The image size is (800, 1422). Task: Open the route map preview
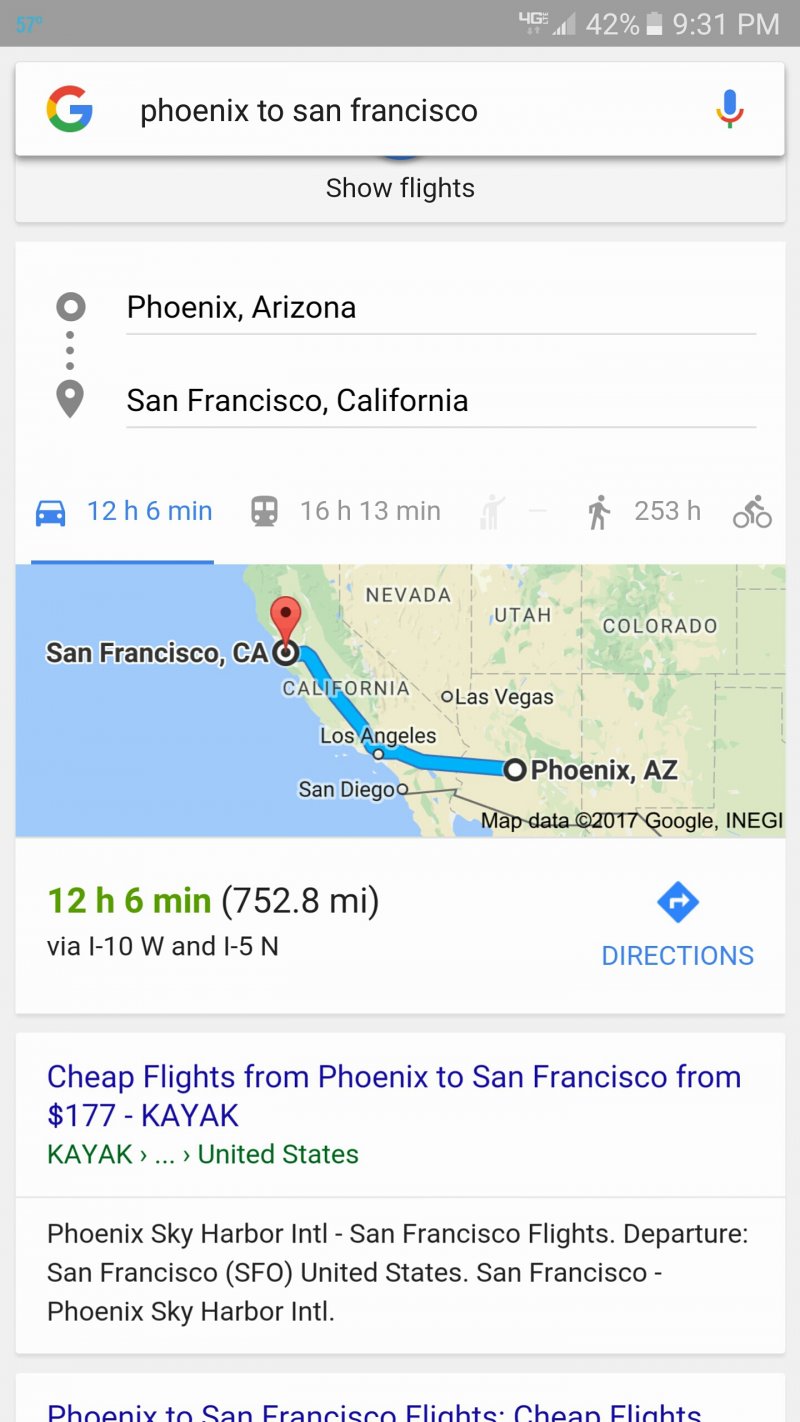pyautogui.click(x=400, y=700)
